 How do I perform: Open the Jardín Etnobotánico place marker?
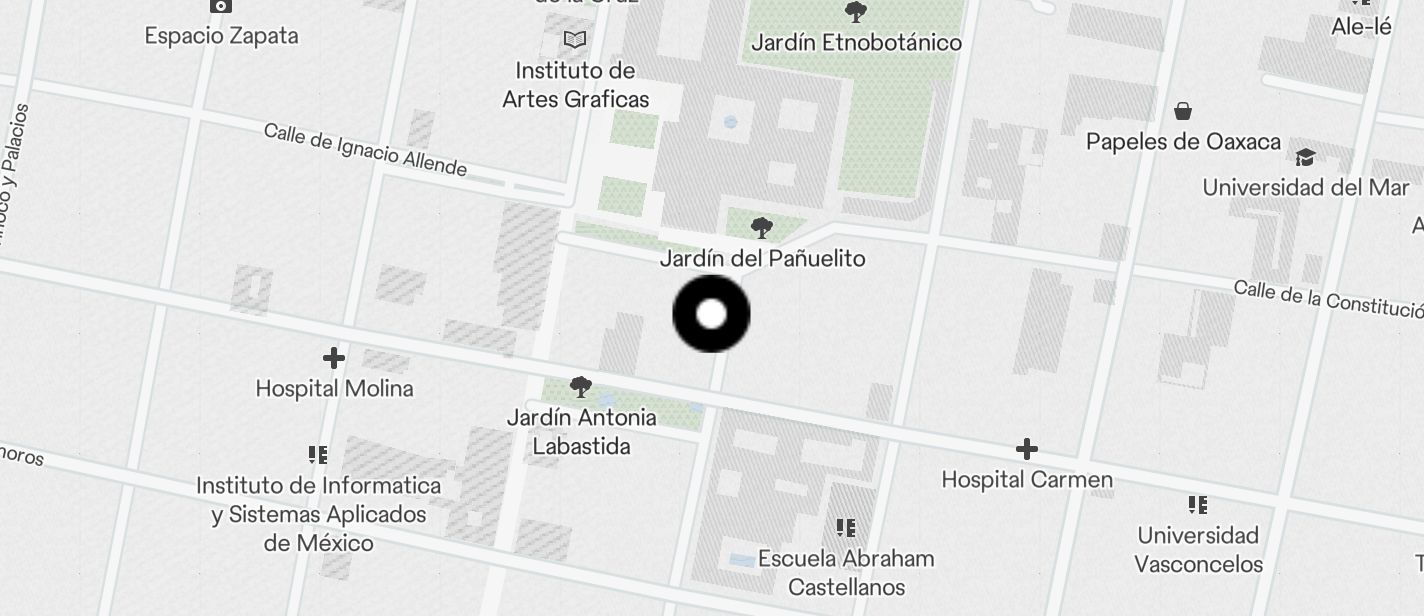coord(855,14)
